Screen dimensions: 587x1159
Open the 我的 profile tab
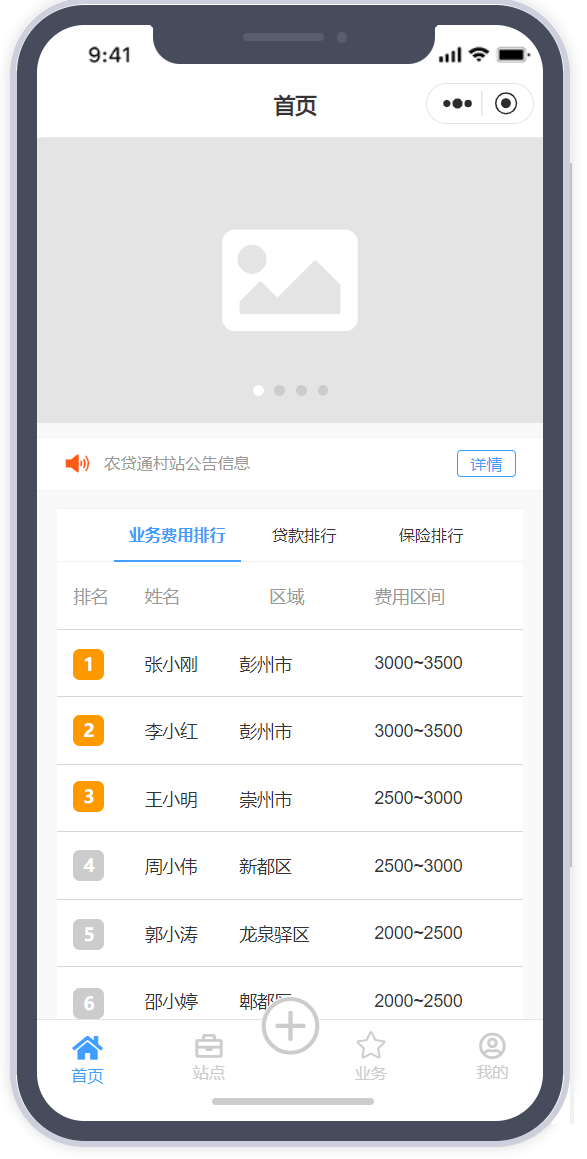[x=492, y=1058]
